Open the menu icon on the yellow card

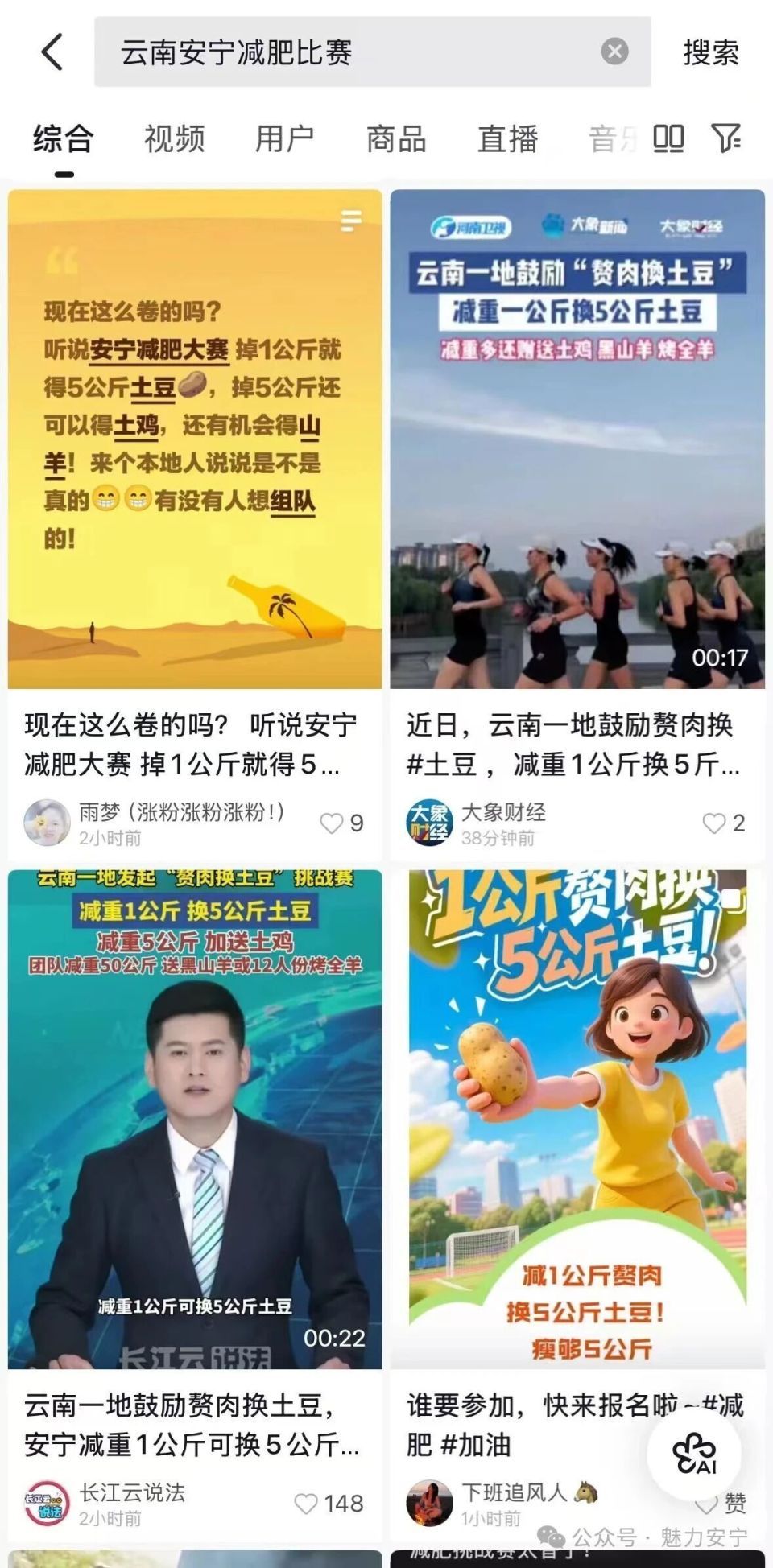(x=352, y=221)
